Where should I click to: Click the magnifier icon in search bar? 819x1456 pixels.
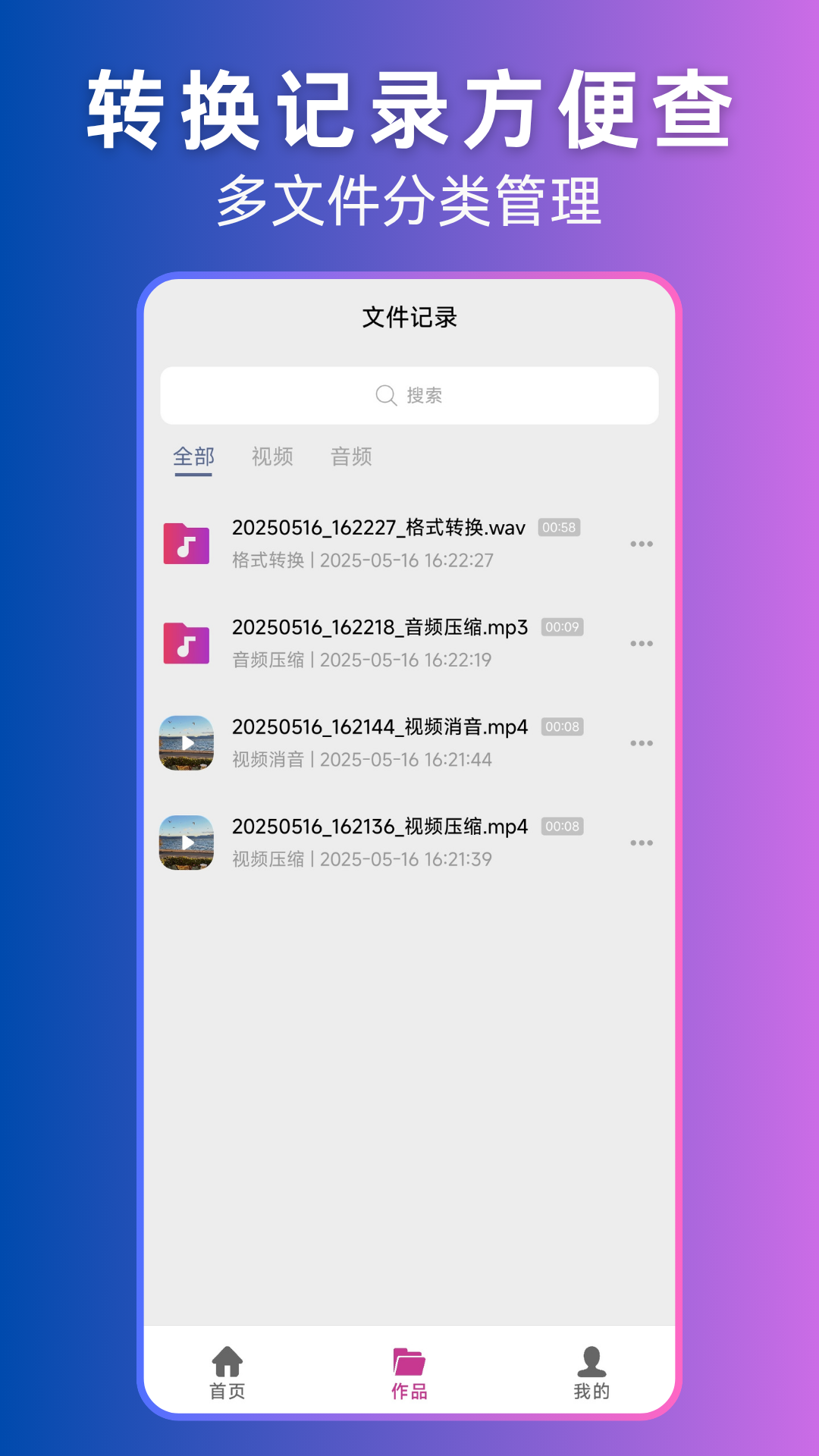[x=385, y=395]
